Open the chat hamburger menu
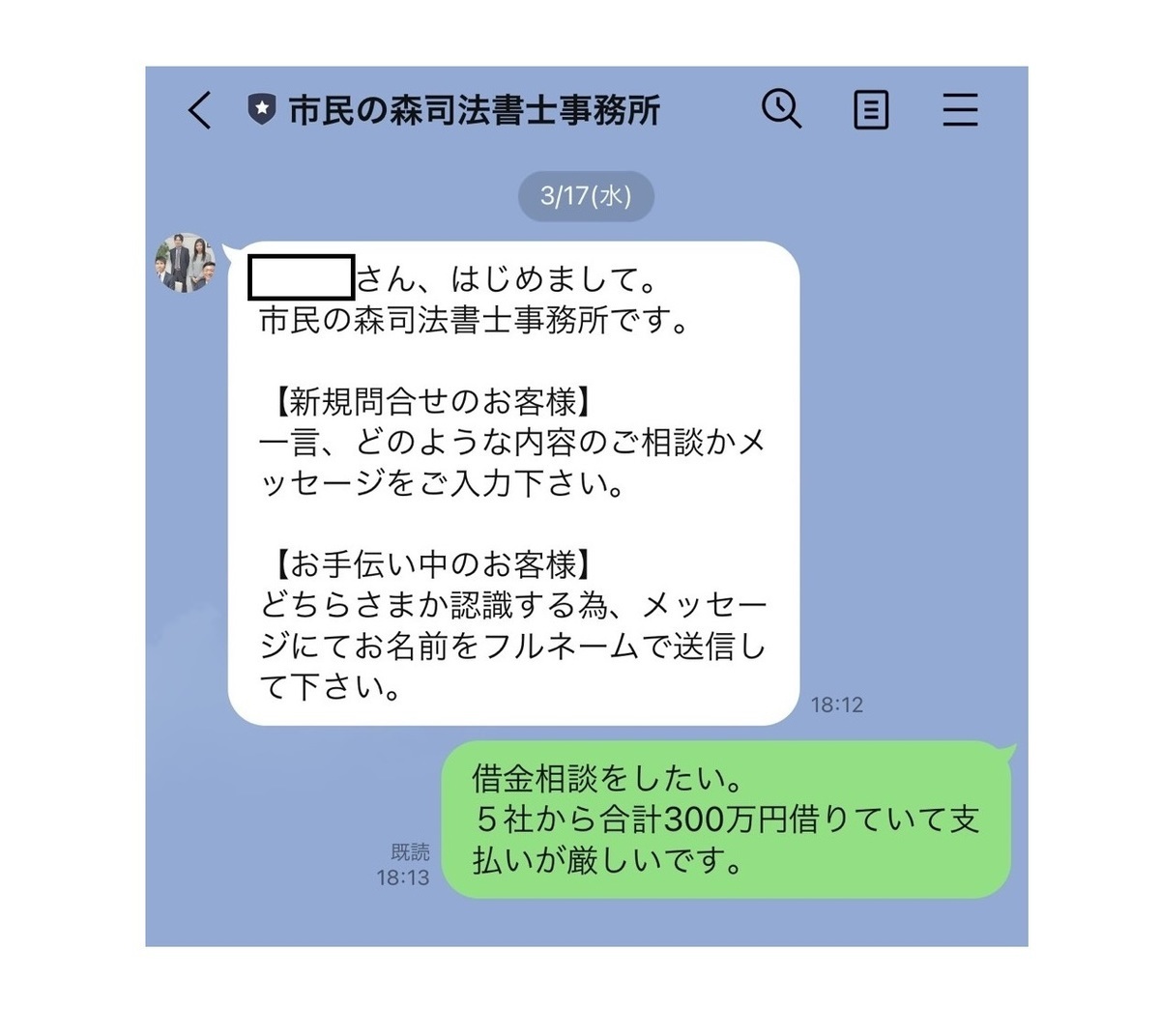Viewport: 1160px width, 1036px height. pyautogui.click(x=960, y=110)
